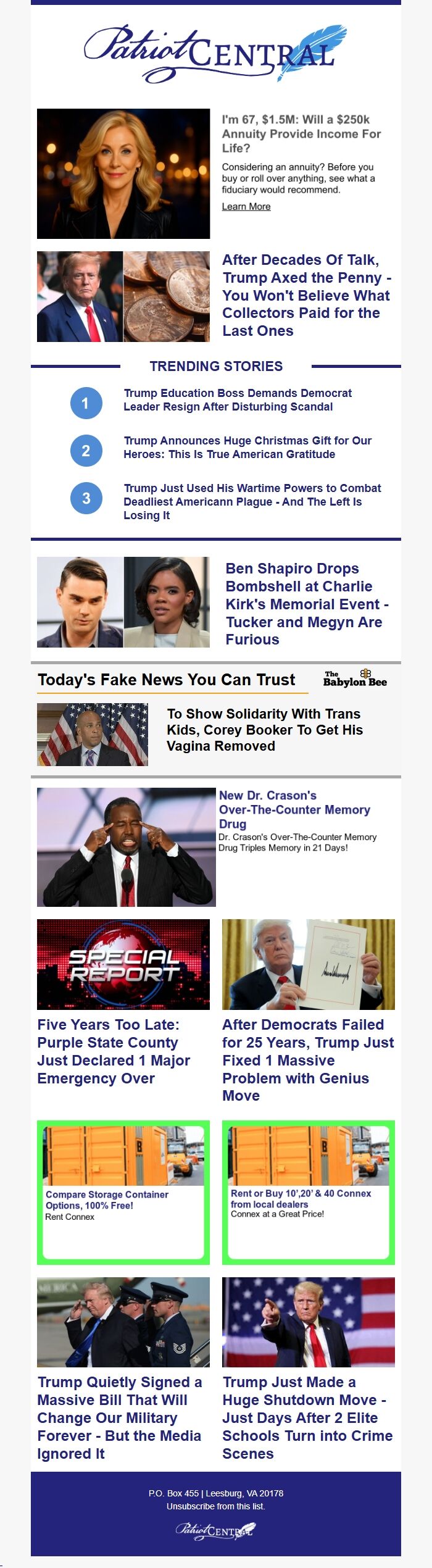Open trending story on Wartime Powers
The width and height of the screenshot is (432, 1568).
[x=252, y=501]
